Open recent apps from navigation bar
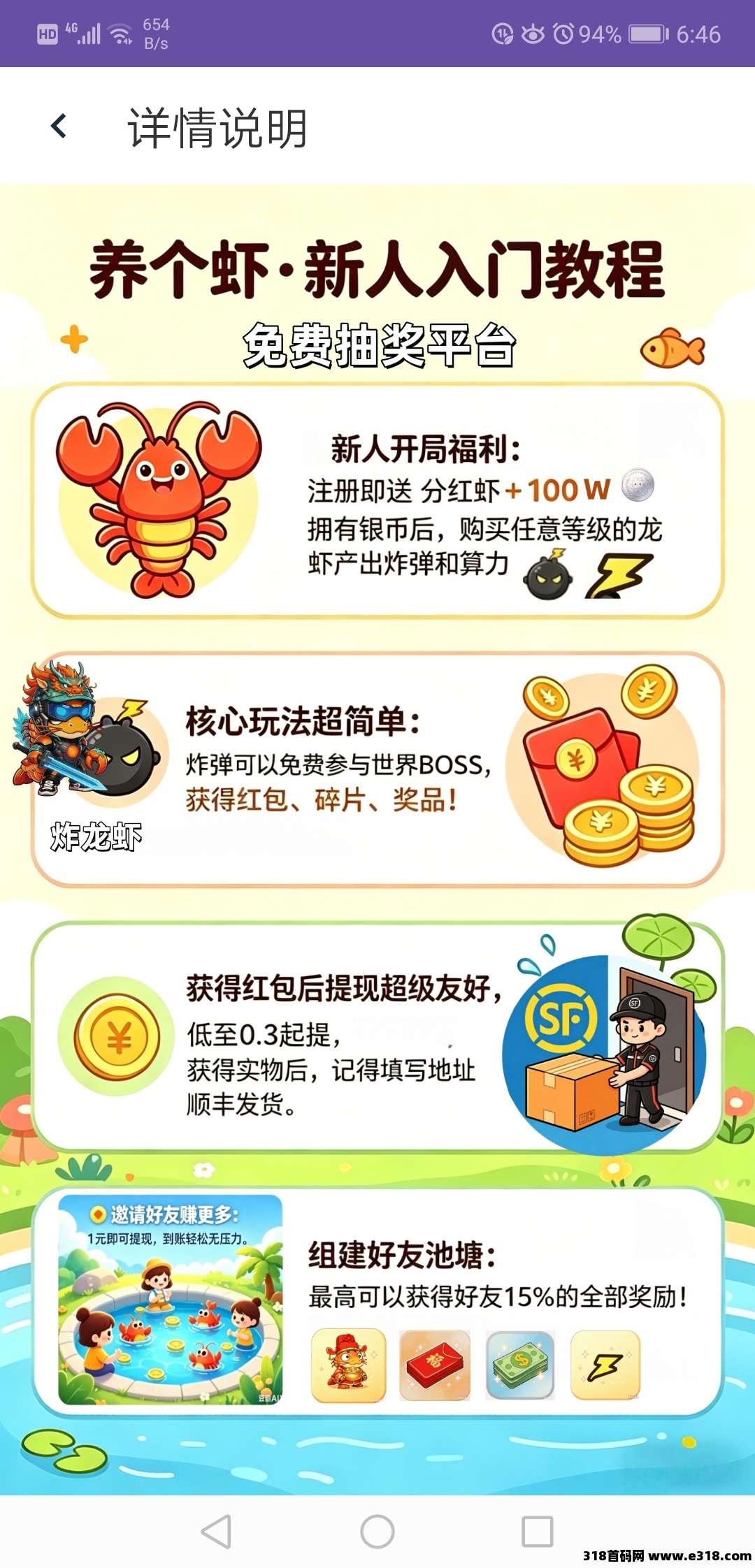The height and width of the screenshot is (1568, 755). pos(537,1532)
